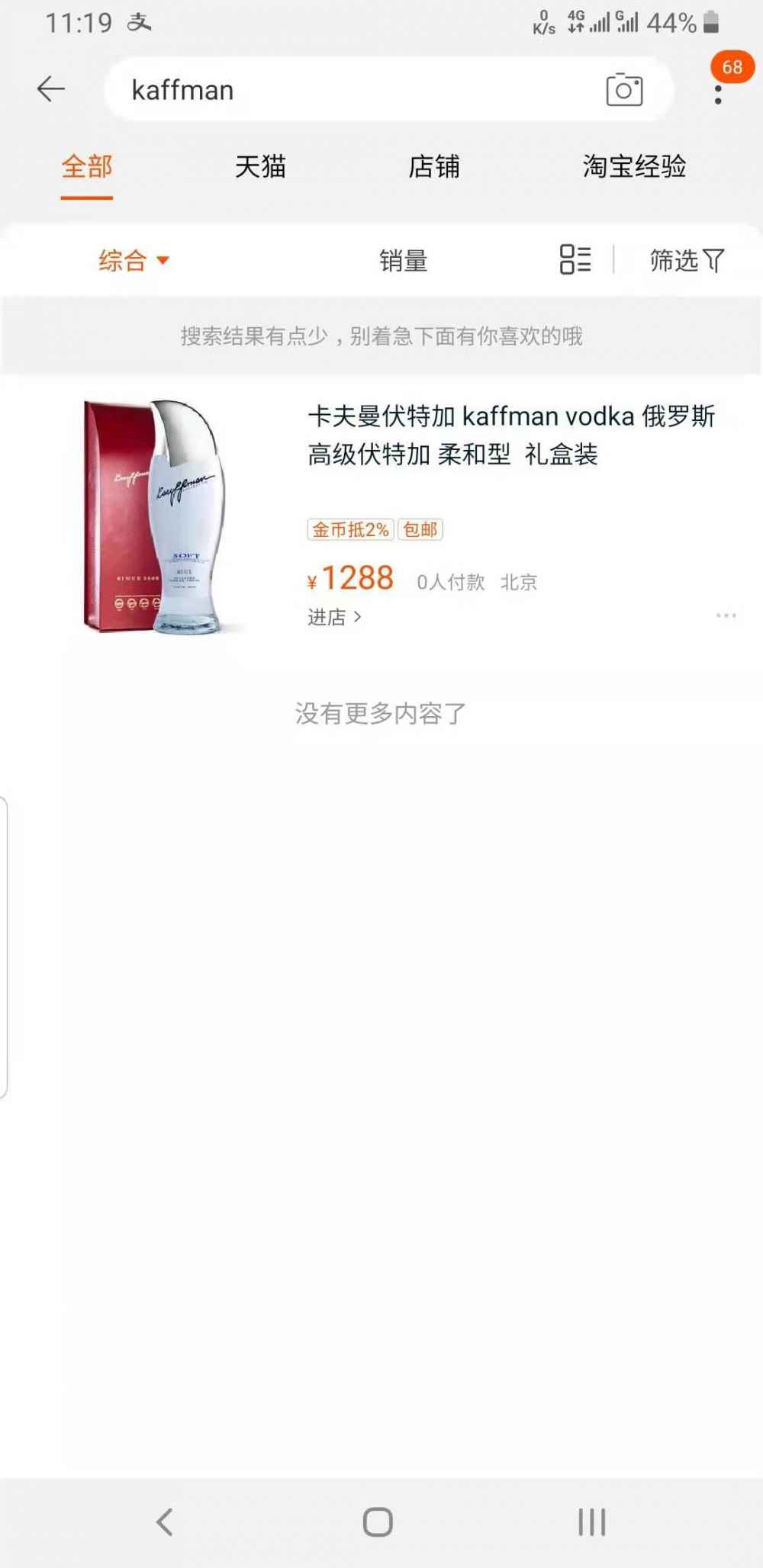Toggle the list/grid view layout

pos(575,259)
